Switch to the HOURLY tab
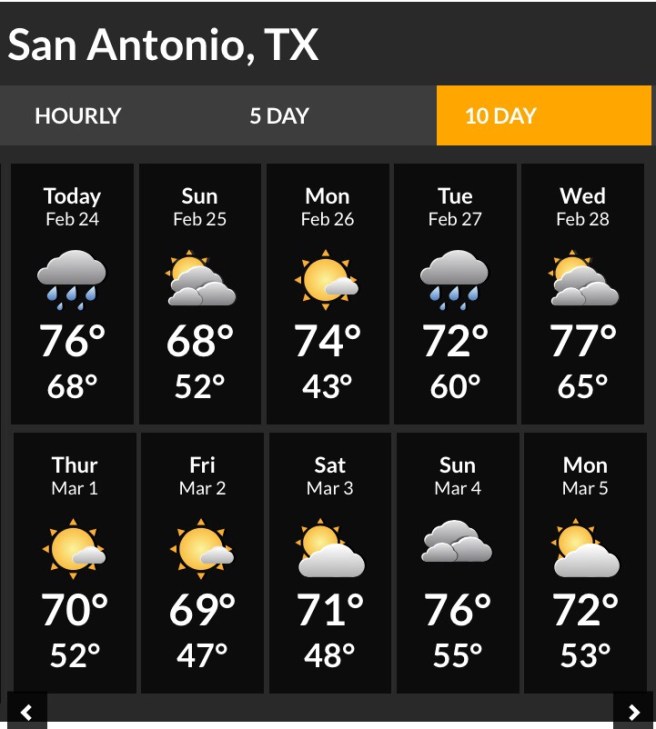 pyautogui.click(x=78, y=115)
